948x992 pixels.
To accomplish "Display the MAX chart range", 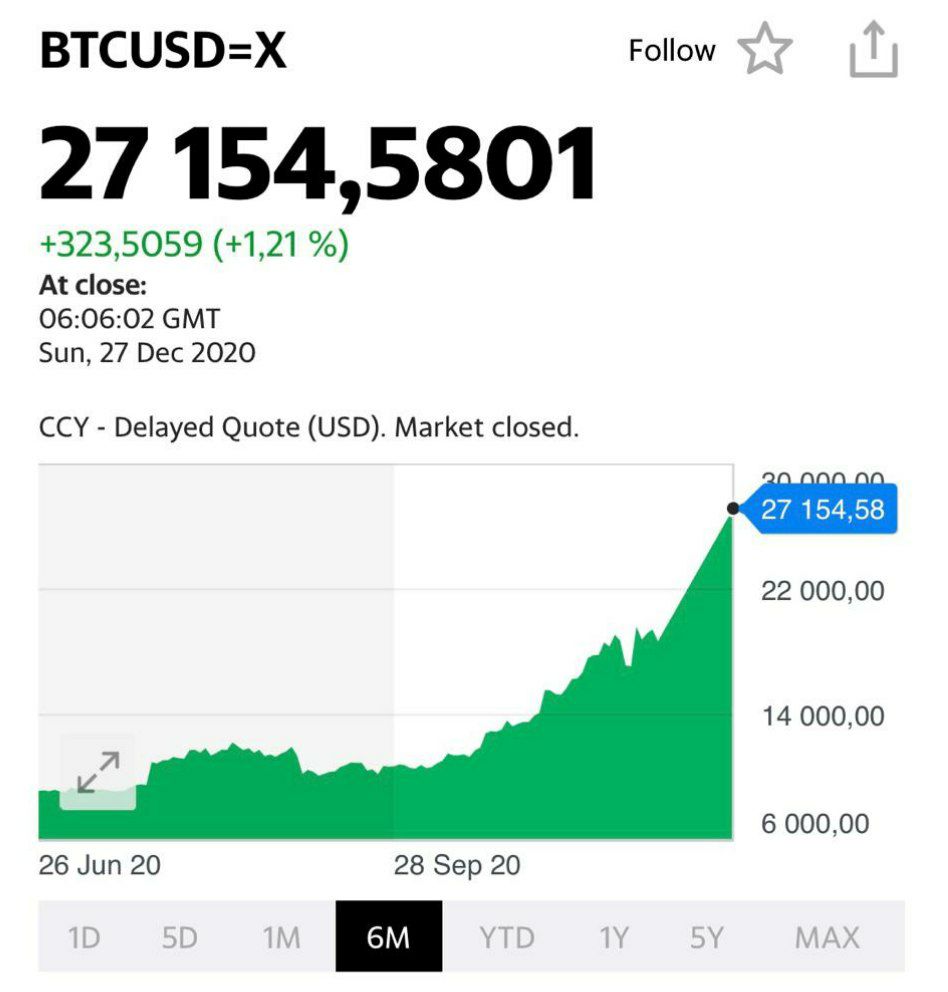I will pos(827,937).
